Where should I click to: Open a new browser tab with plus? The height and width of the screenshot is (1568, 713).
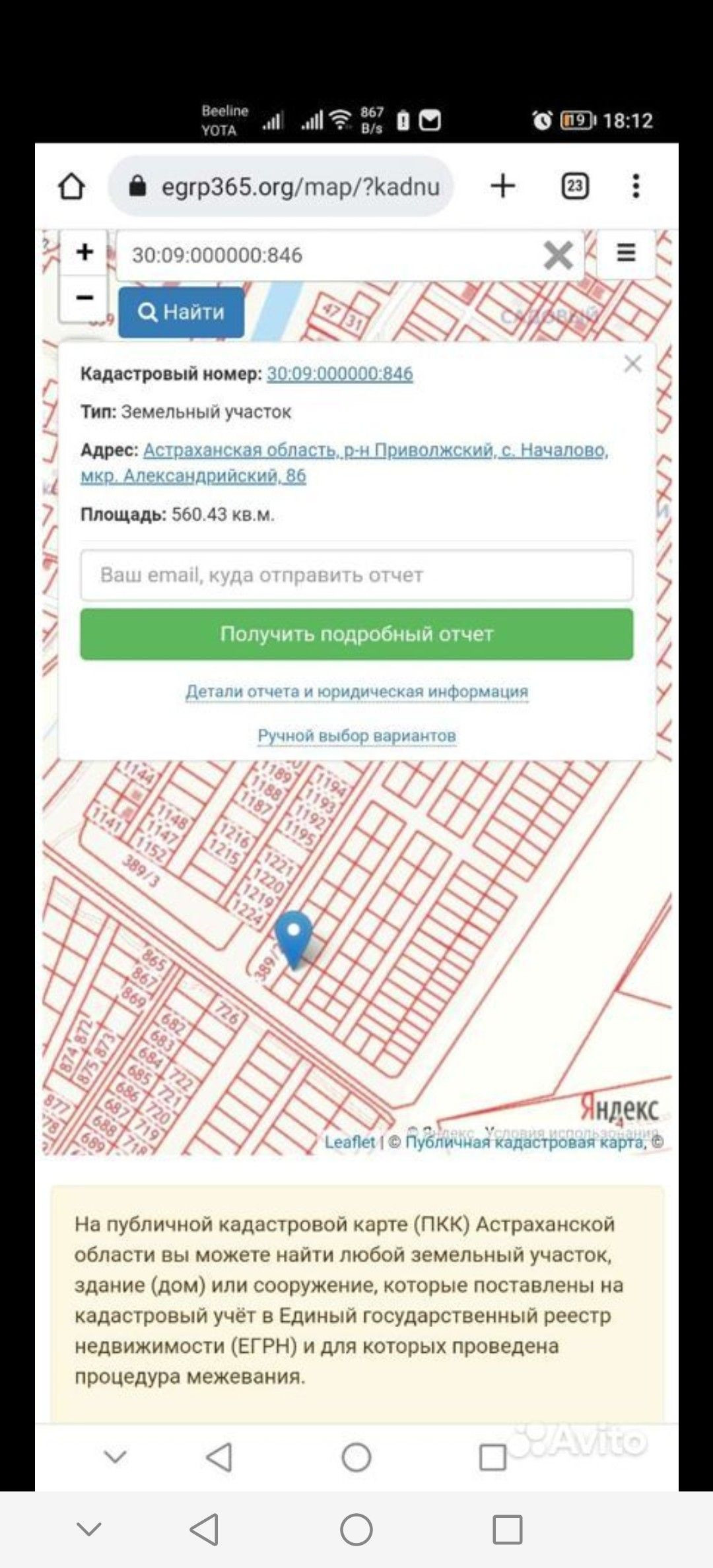(503, 186)
